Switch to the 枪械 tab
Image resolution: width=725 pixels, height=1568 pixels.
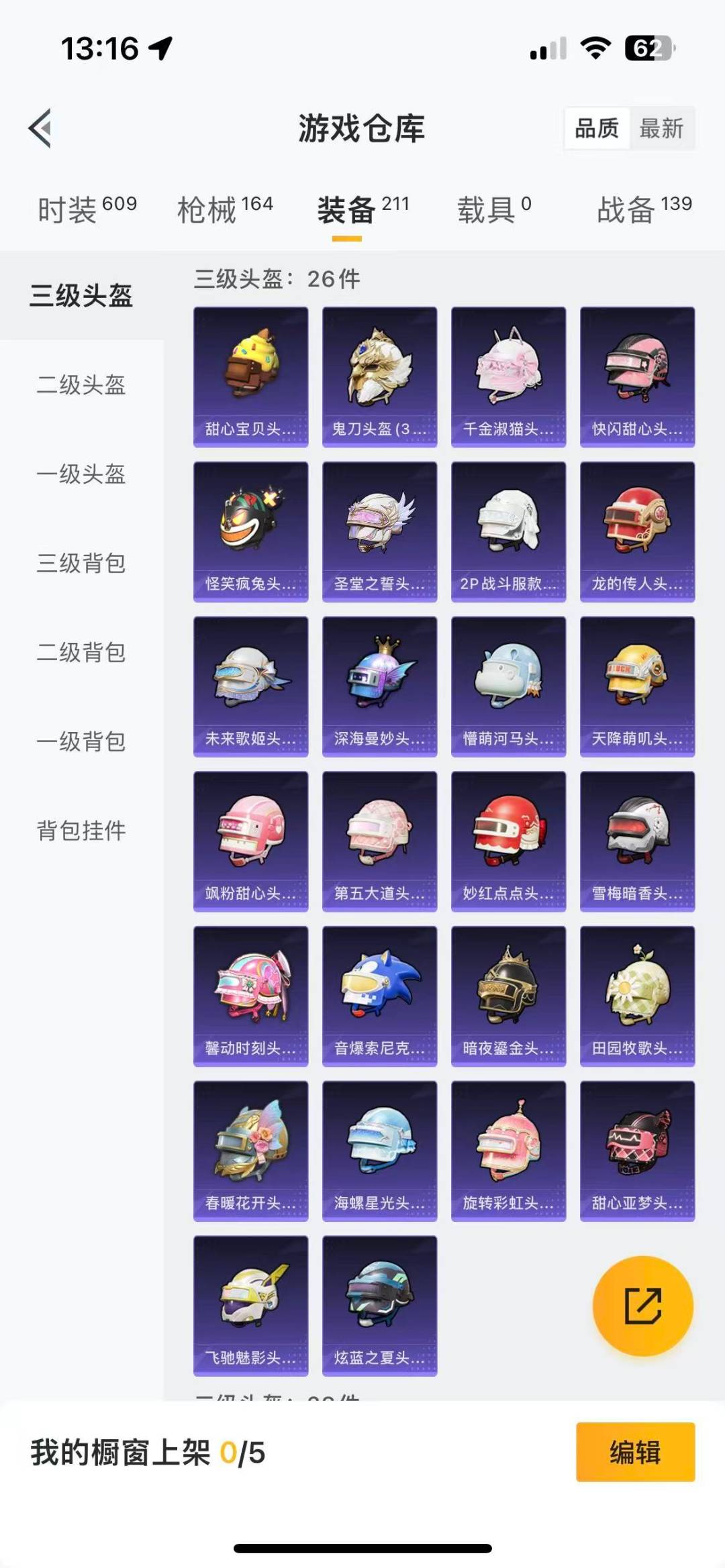pyautogui.click(x=225, y=209)
